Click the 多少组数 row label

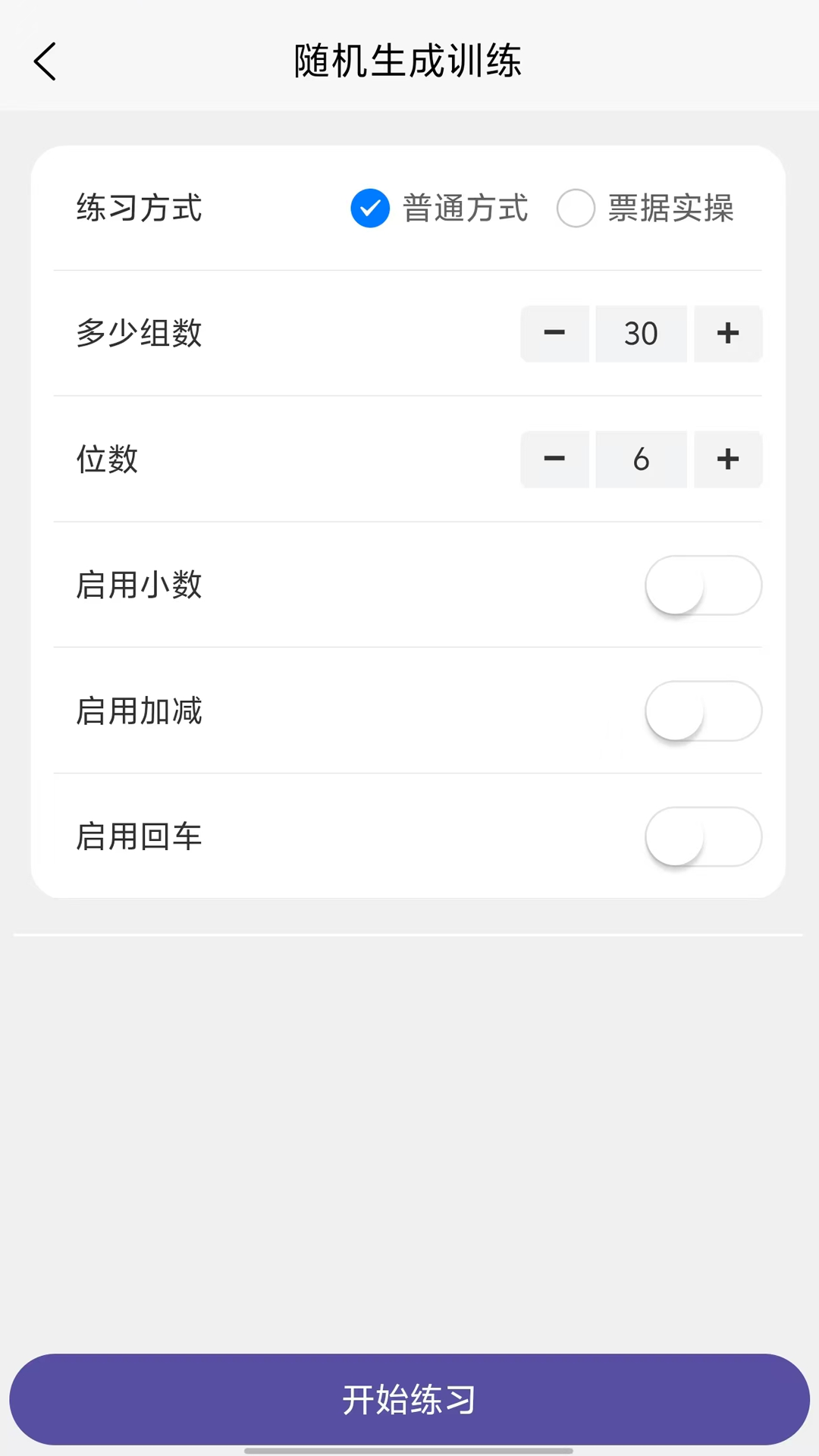point(139,334)
